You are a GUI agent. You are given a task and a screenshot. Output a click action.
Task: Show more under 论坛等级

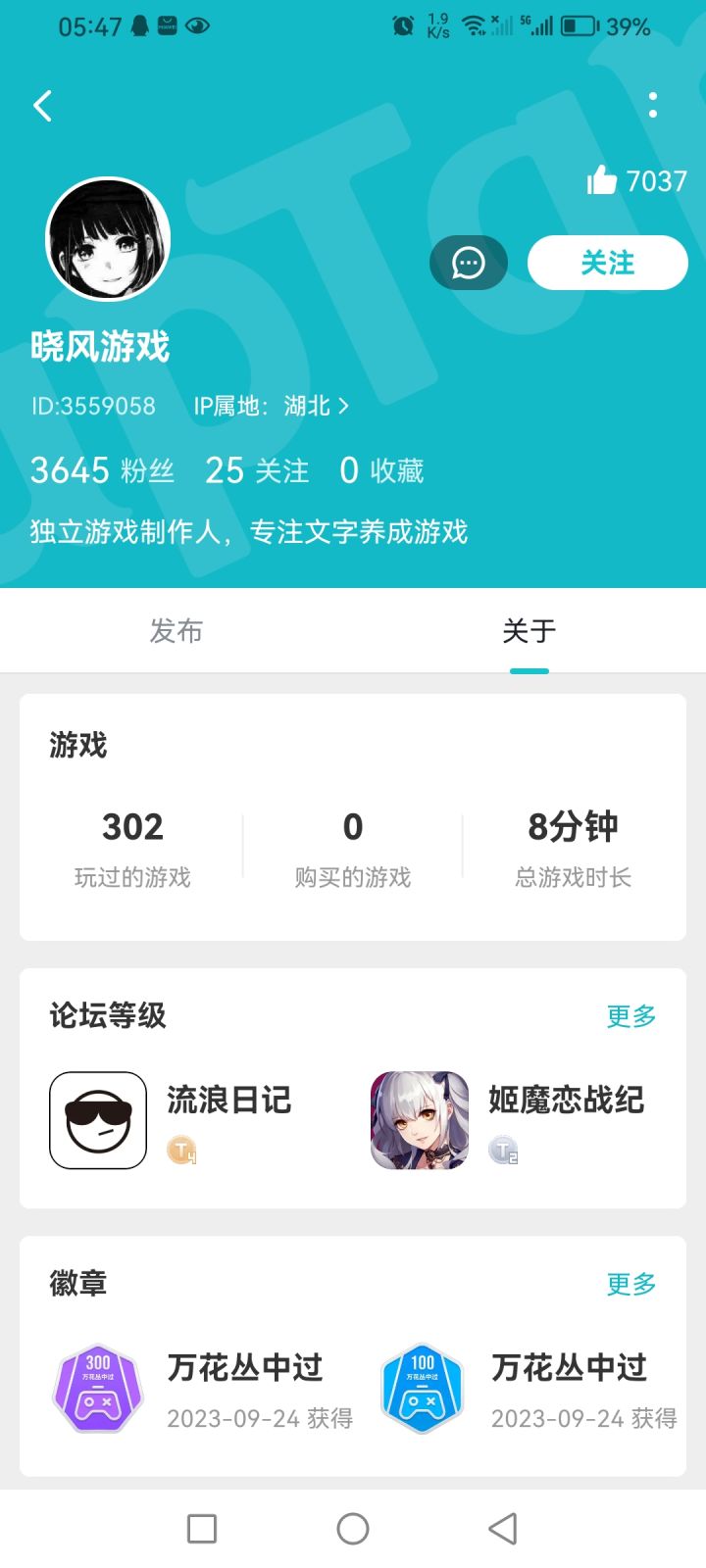[630, 1016]
